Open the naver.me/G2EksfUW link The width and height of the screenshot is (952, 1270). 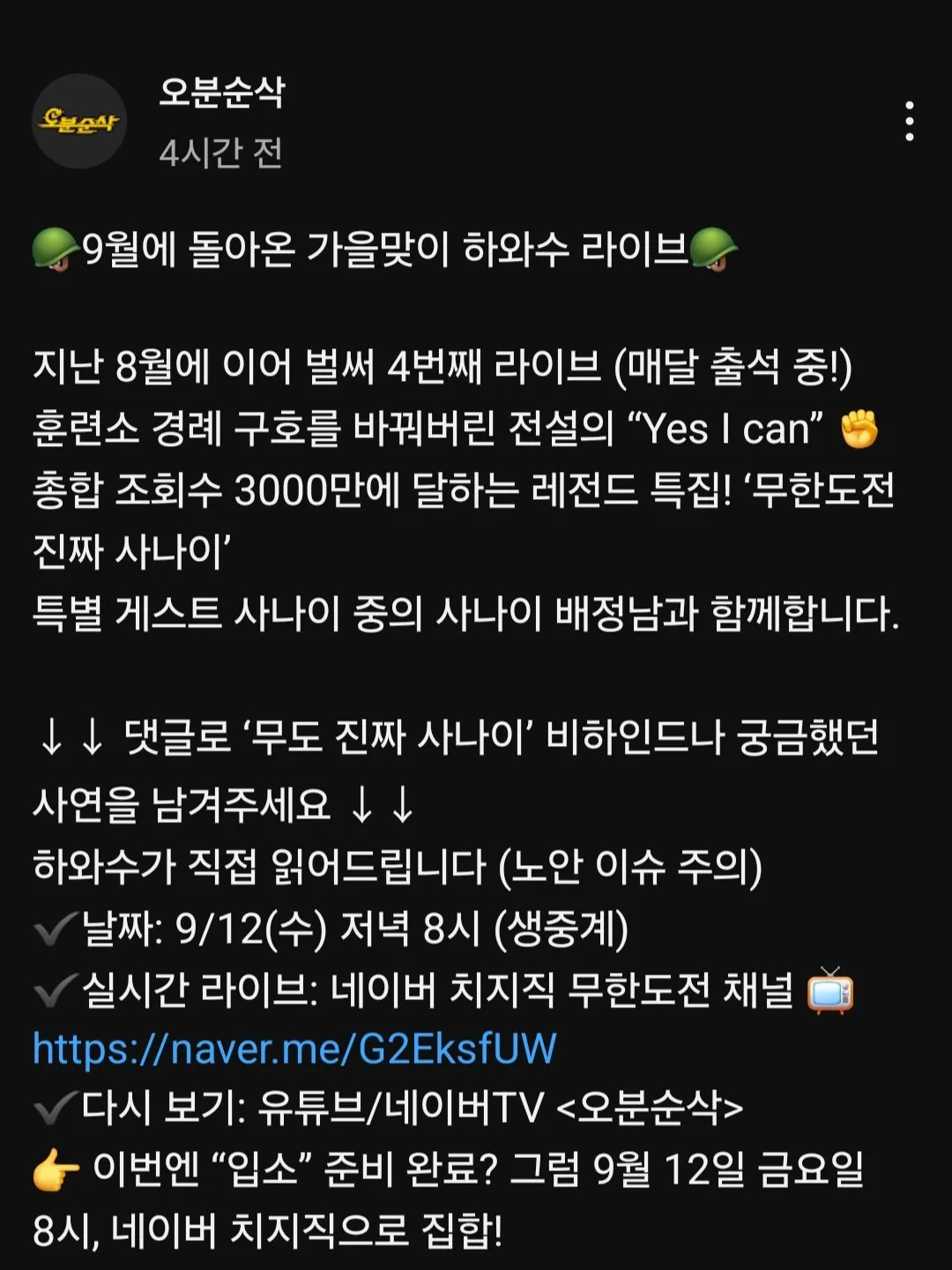pyautogui.click(x=294, y=1049)
